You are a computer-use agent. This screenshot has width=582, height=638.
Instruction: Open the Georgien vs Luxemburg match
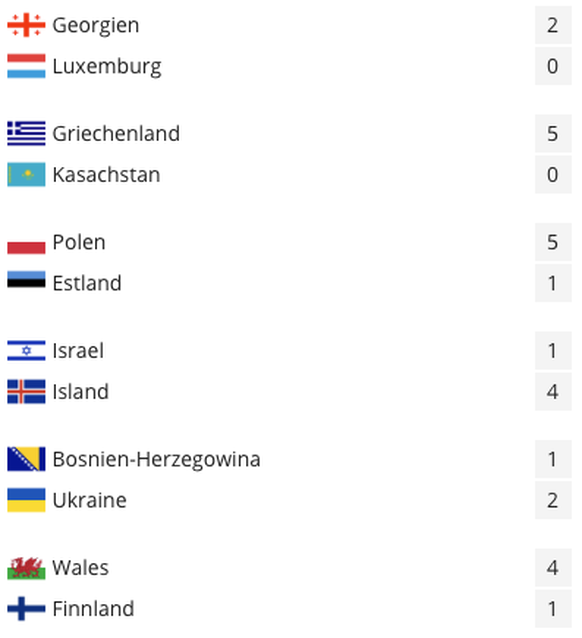click(x=289, y=46)
